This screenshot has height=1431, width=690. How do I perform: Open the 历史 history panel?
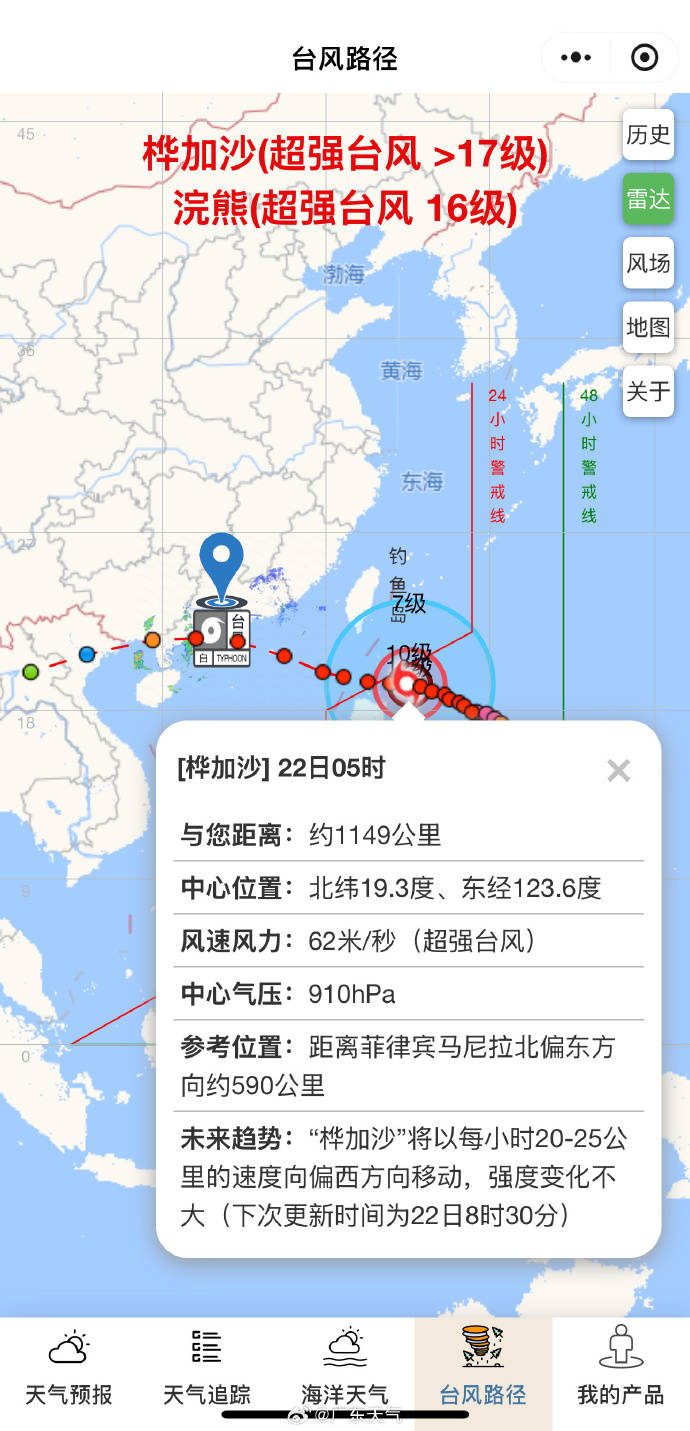click(x=648, y=135)
